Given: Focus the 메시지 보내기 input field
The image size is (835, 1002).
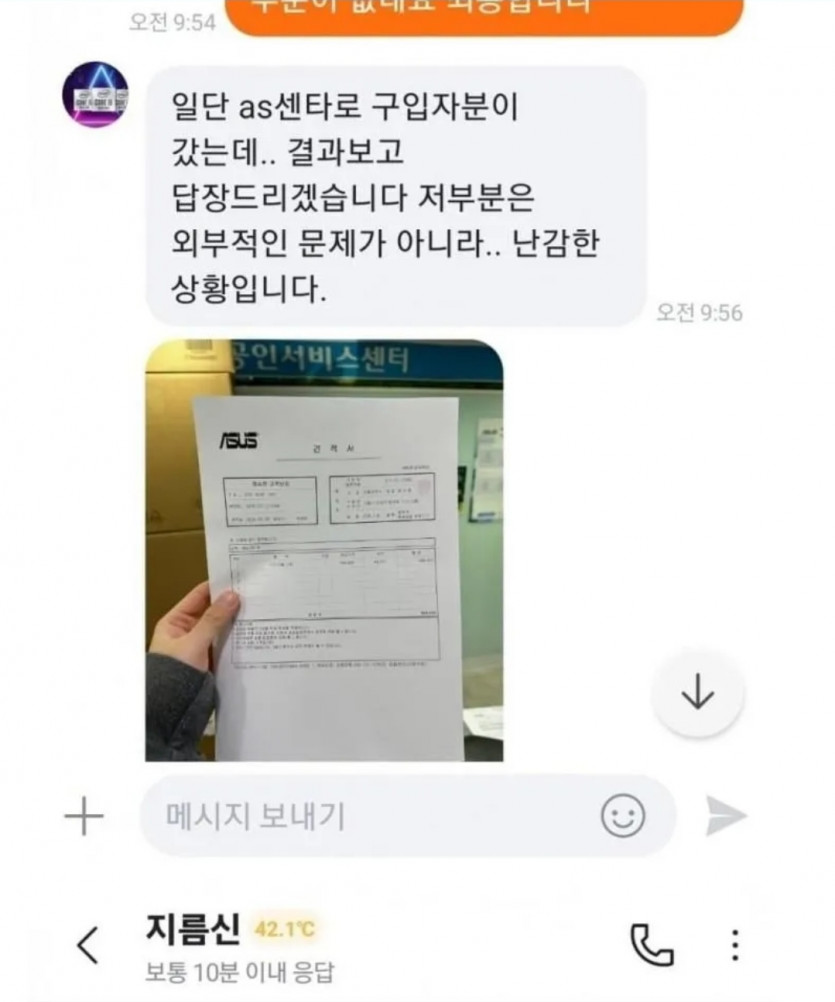Looking at the screenshot, I should coord(370,817).
